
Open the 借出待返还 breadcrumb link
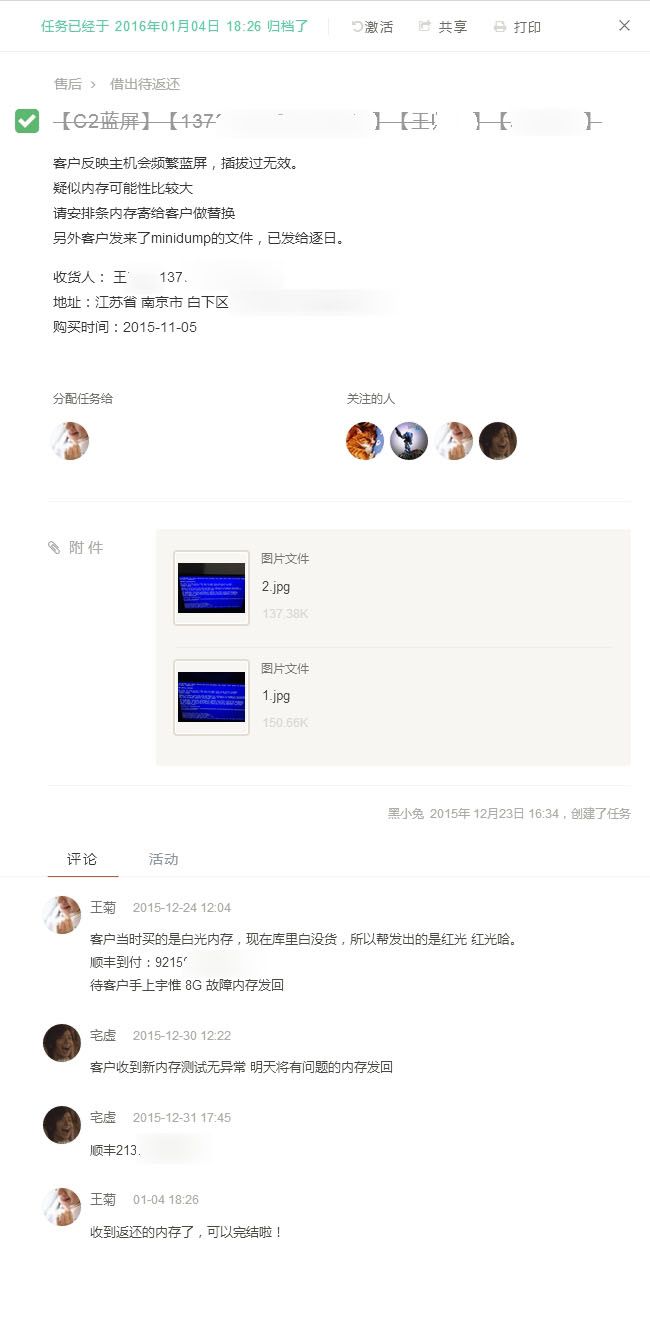145,84
